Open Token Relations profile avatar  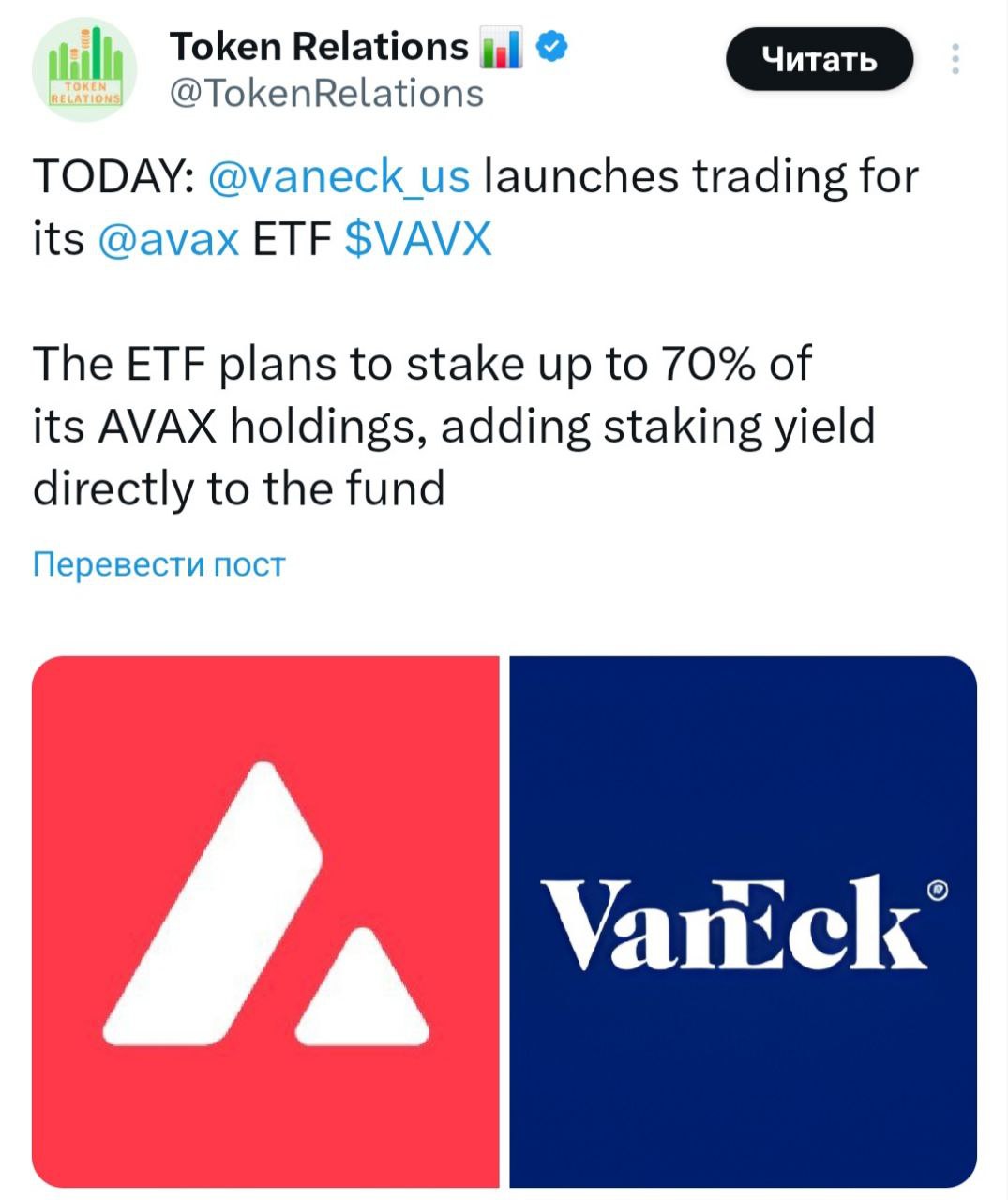coord(84,70)
